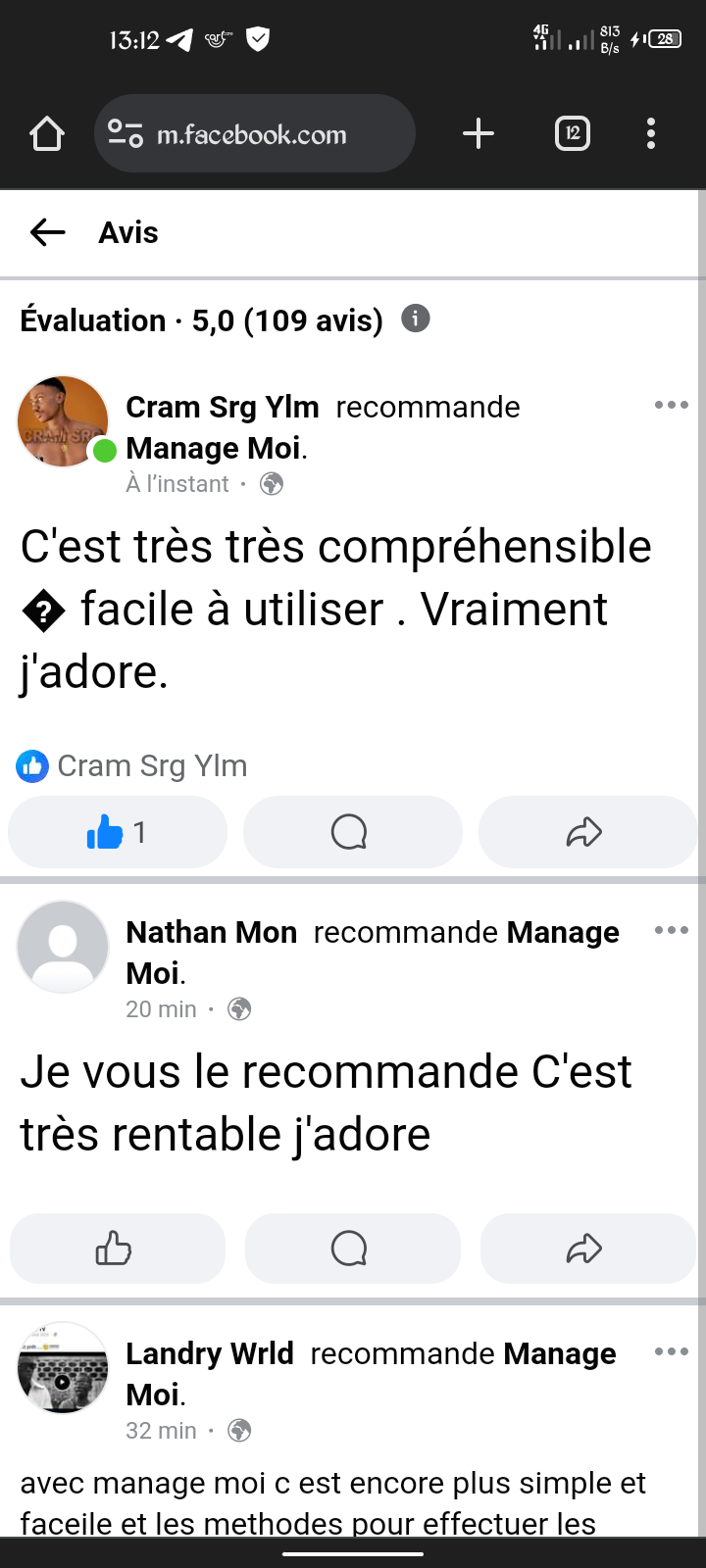Go to the browser home page
This screenshot has height=1568, width=706.
pyautogui.click(x=47, y=133)
